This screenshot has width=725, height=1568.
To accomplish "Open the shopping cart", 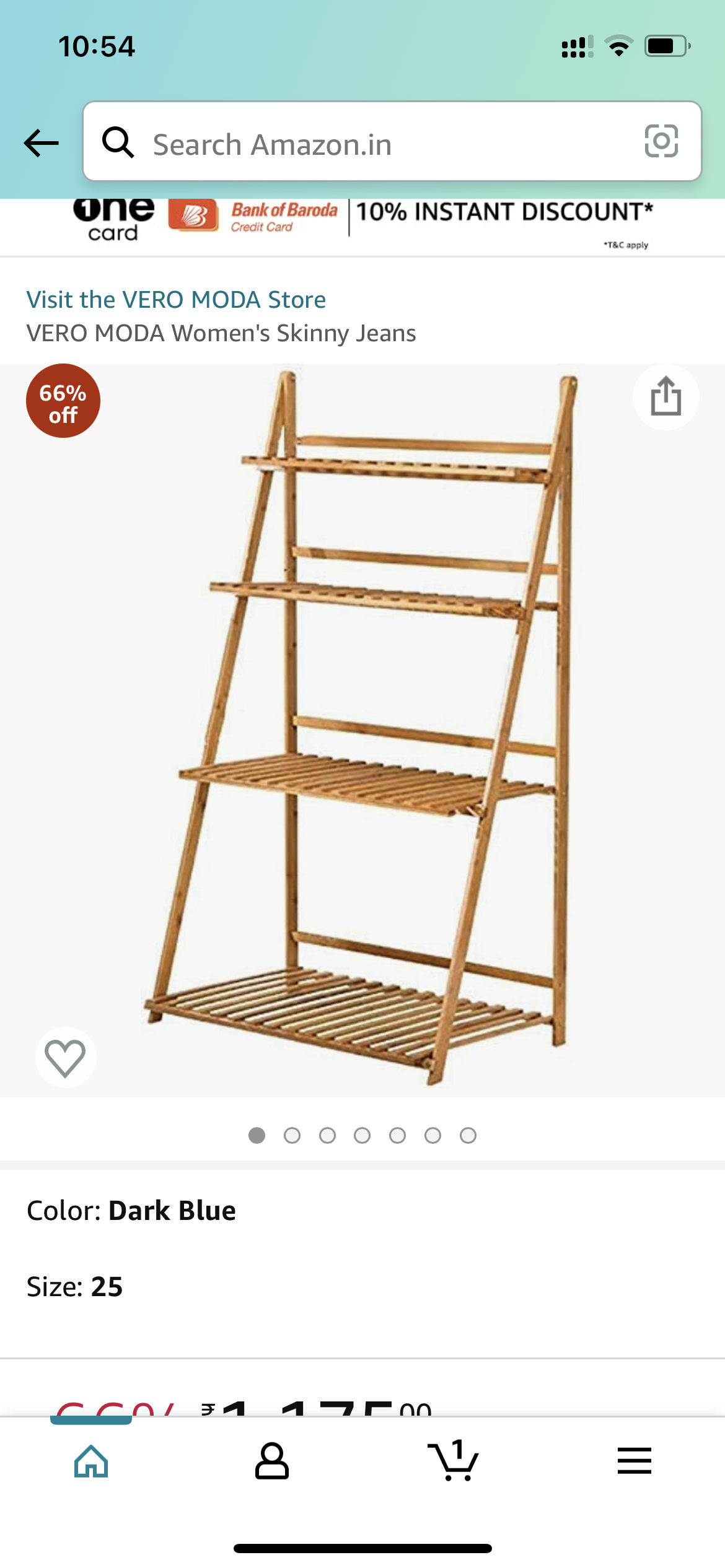I will point(453,1461).
